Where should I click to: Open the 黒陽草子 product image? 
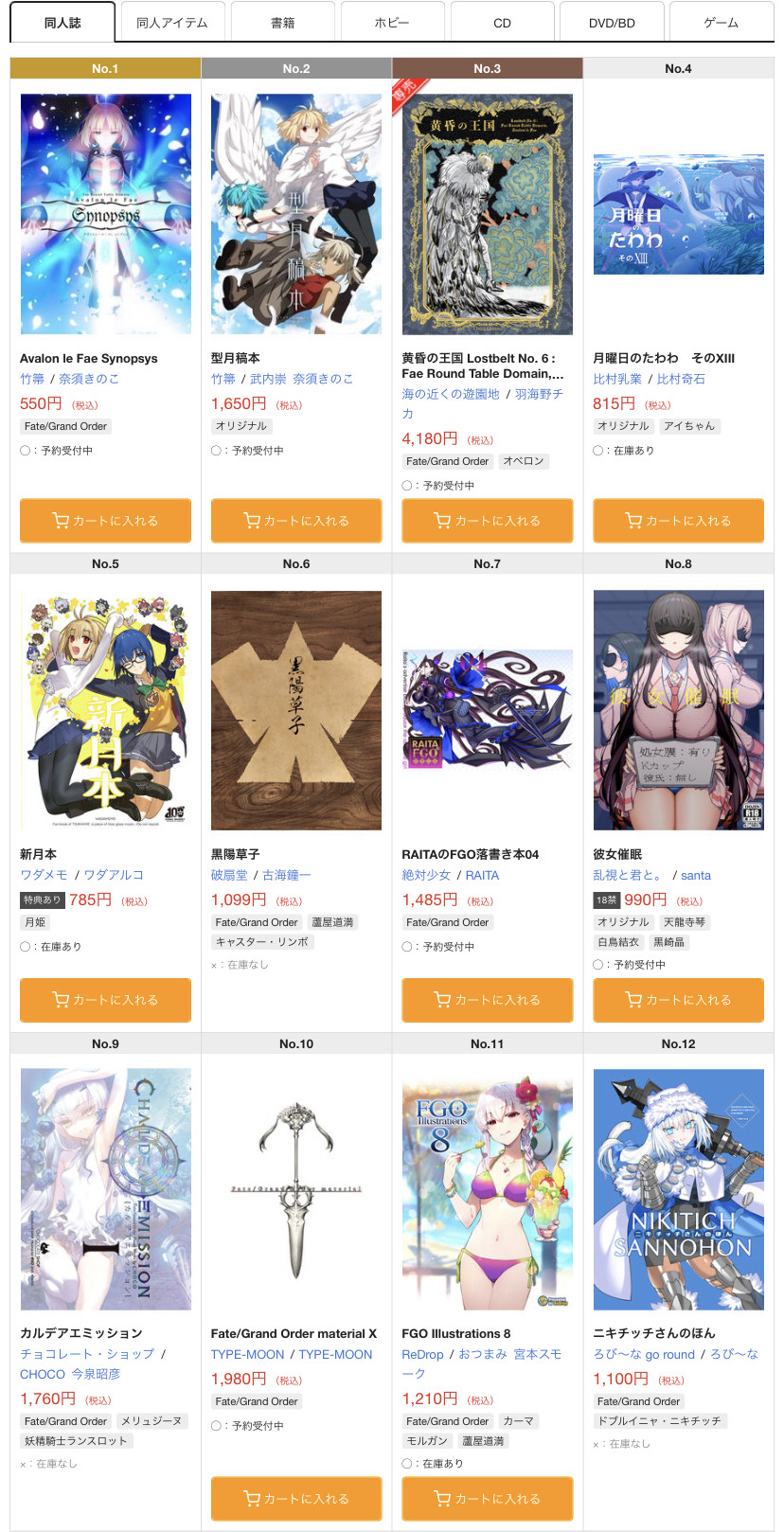[x=296, y=710]
